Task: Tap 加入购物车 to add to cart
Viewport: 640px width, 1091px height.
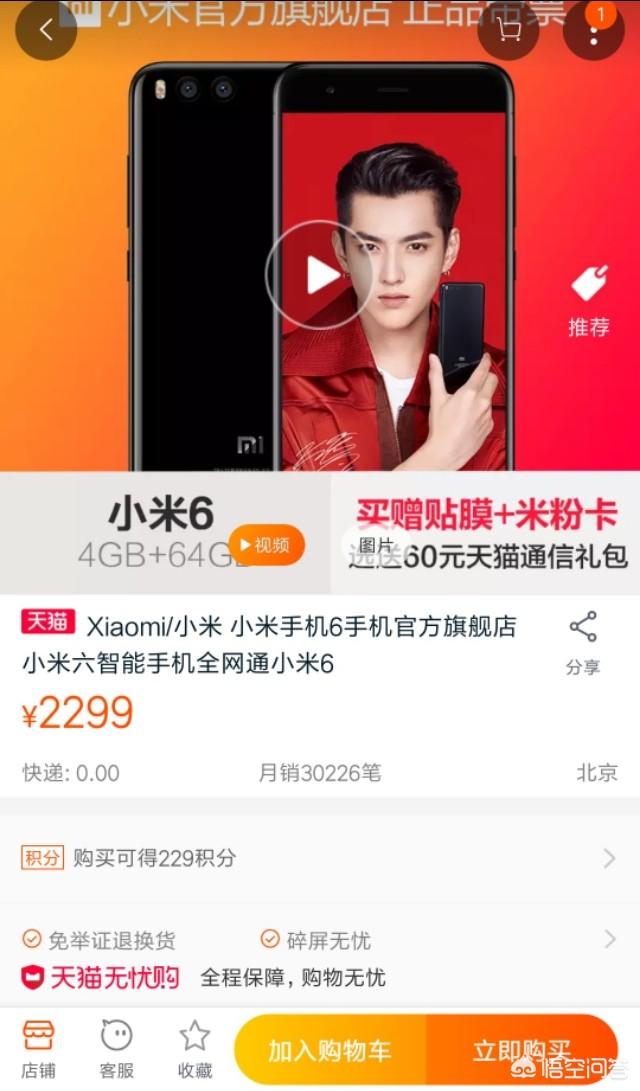Action: coord(330,1051)
